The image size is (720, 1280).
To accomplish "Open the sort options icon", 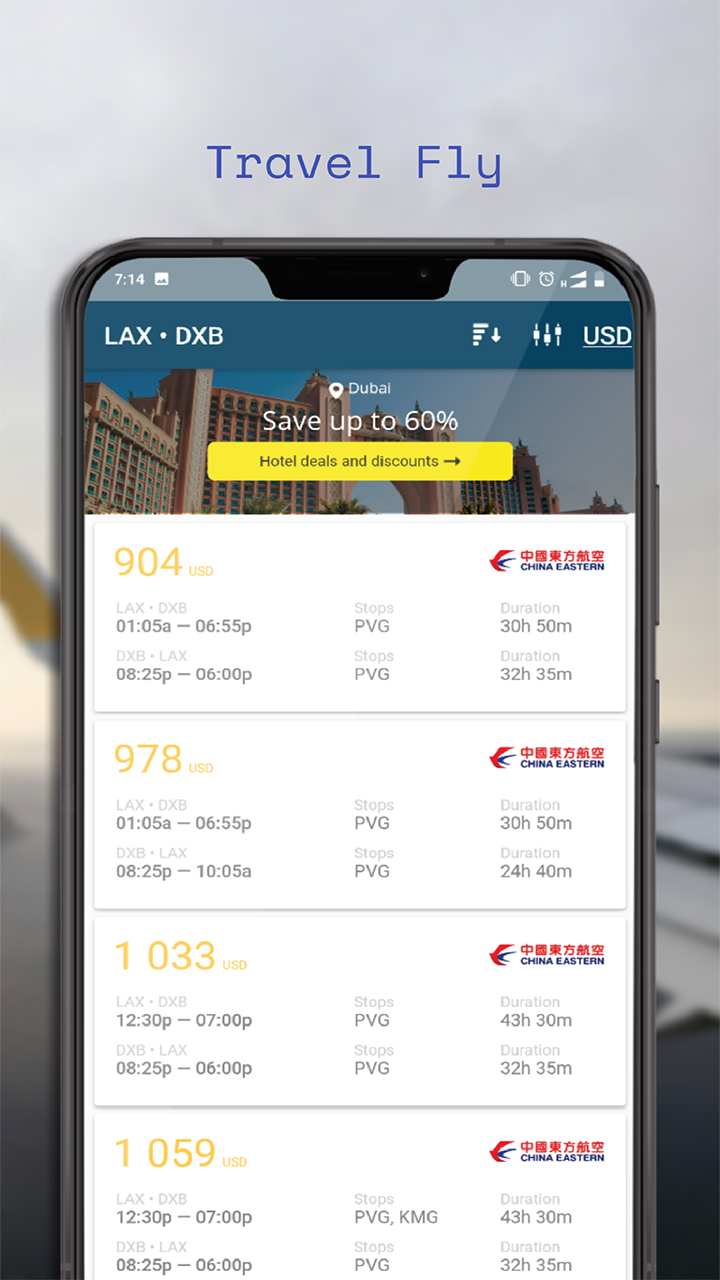I will [x=486, y=335].
